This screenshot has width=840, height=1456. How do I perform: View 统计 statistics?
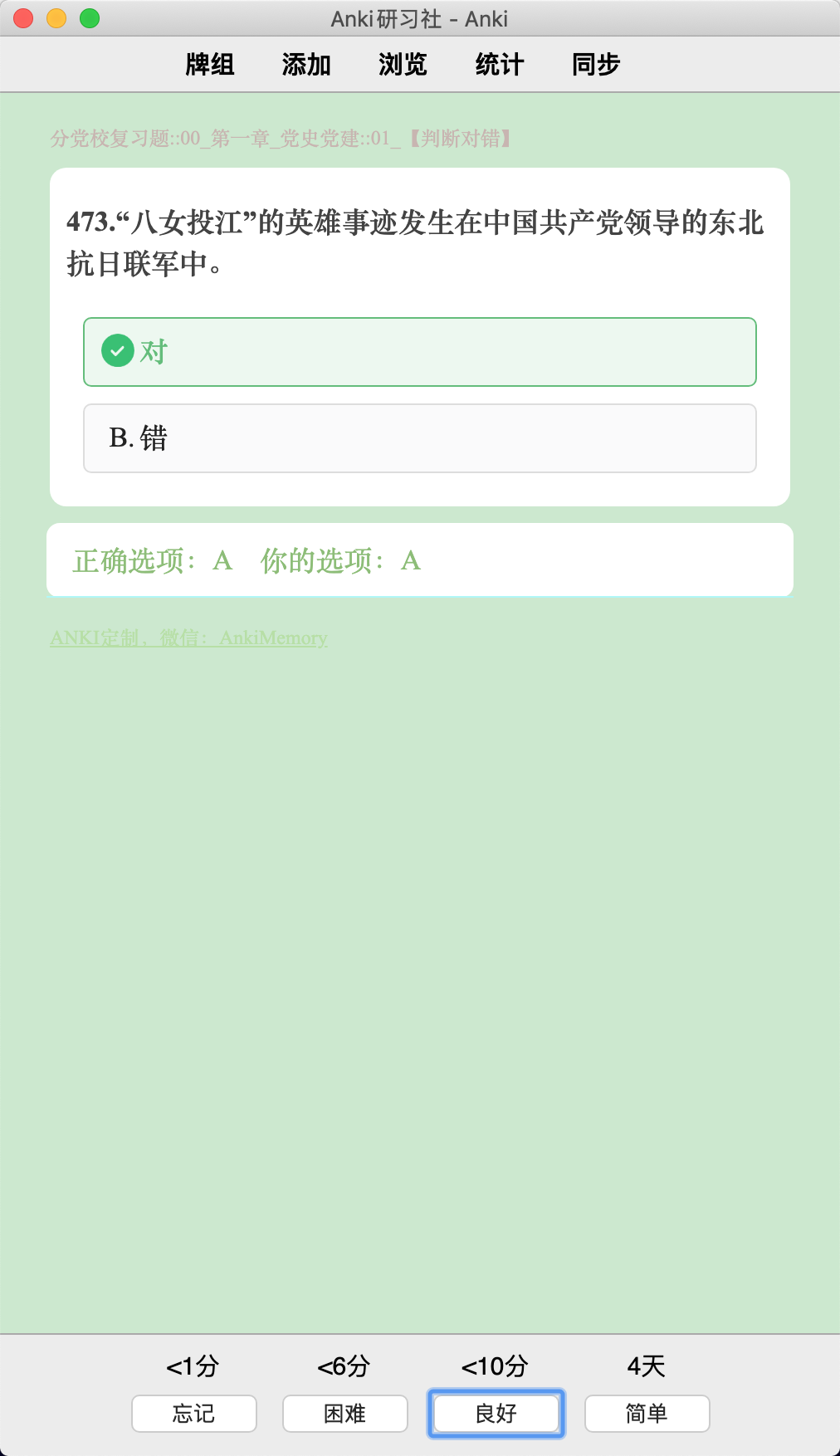pos(500,64)
